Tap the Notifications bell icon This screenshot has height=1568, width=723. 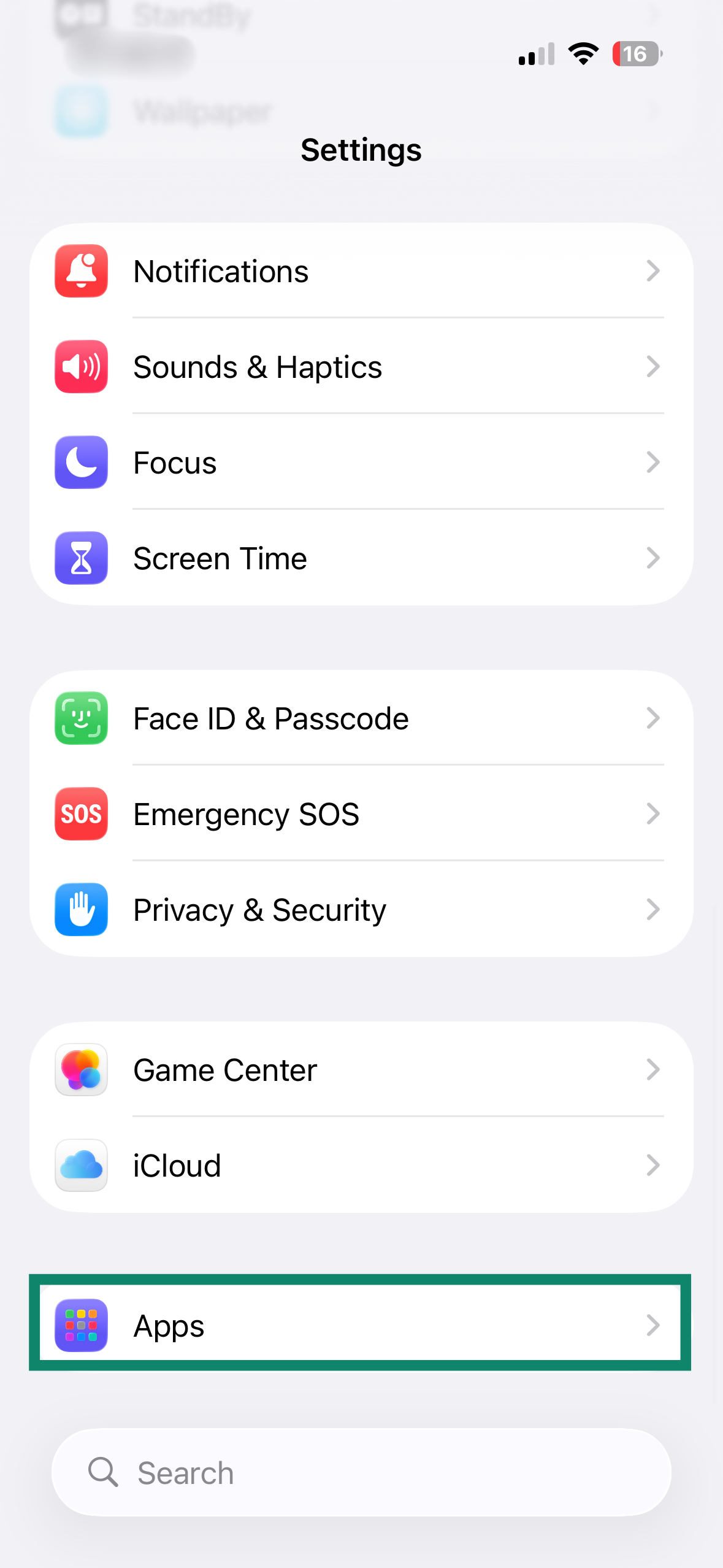point(81,271)
